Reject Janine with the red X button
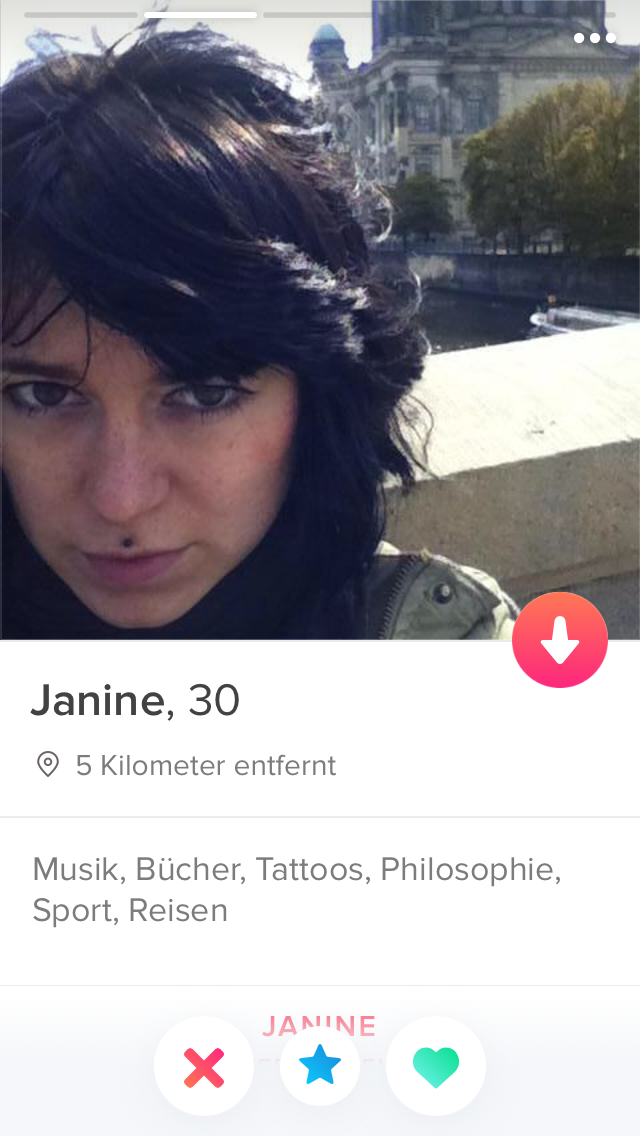640x1136 pixels. (x=204, y=1067)
